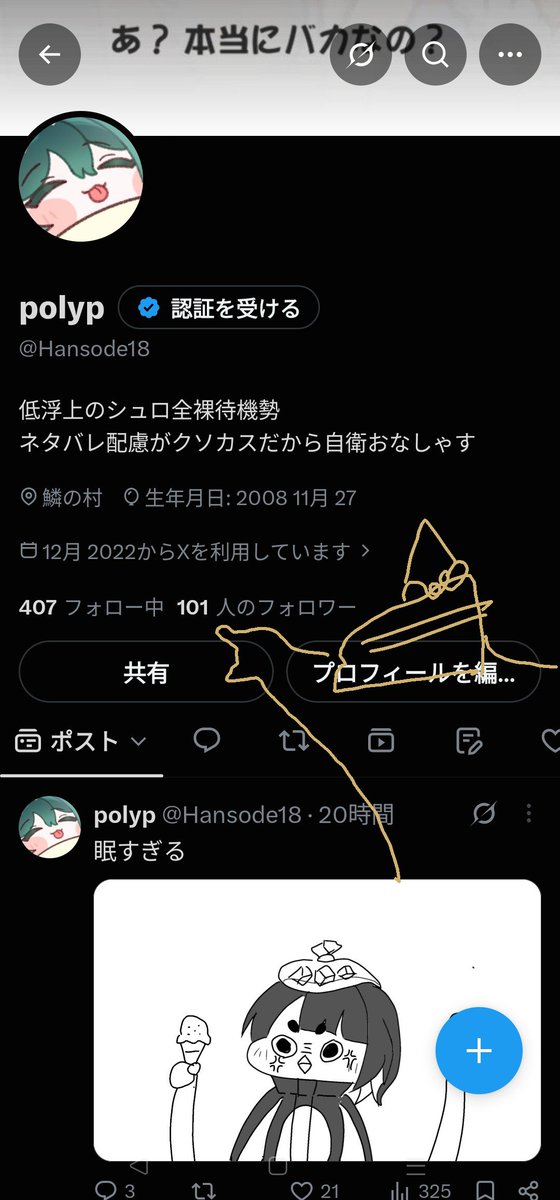Image resolution: width=560 pixels, height=1200 pixels.
Task: Open the three-dot overflow menu in header
Action: (510, 54)
